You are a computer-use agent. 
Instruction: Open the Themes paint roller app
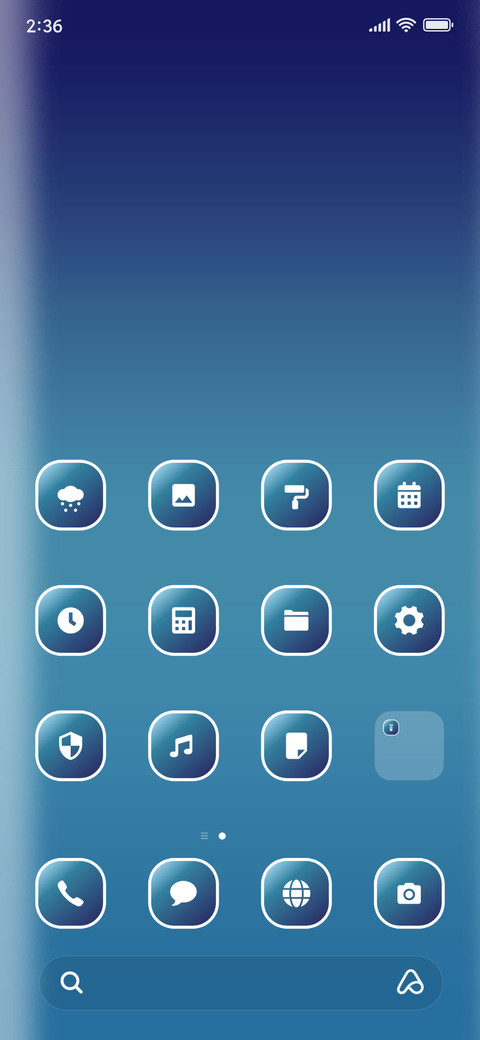tap(296, 495)
